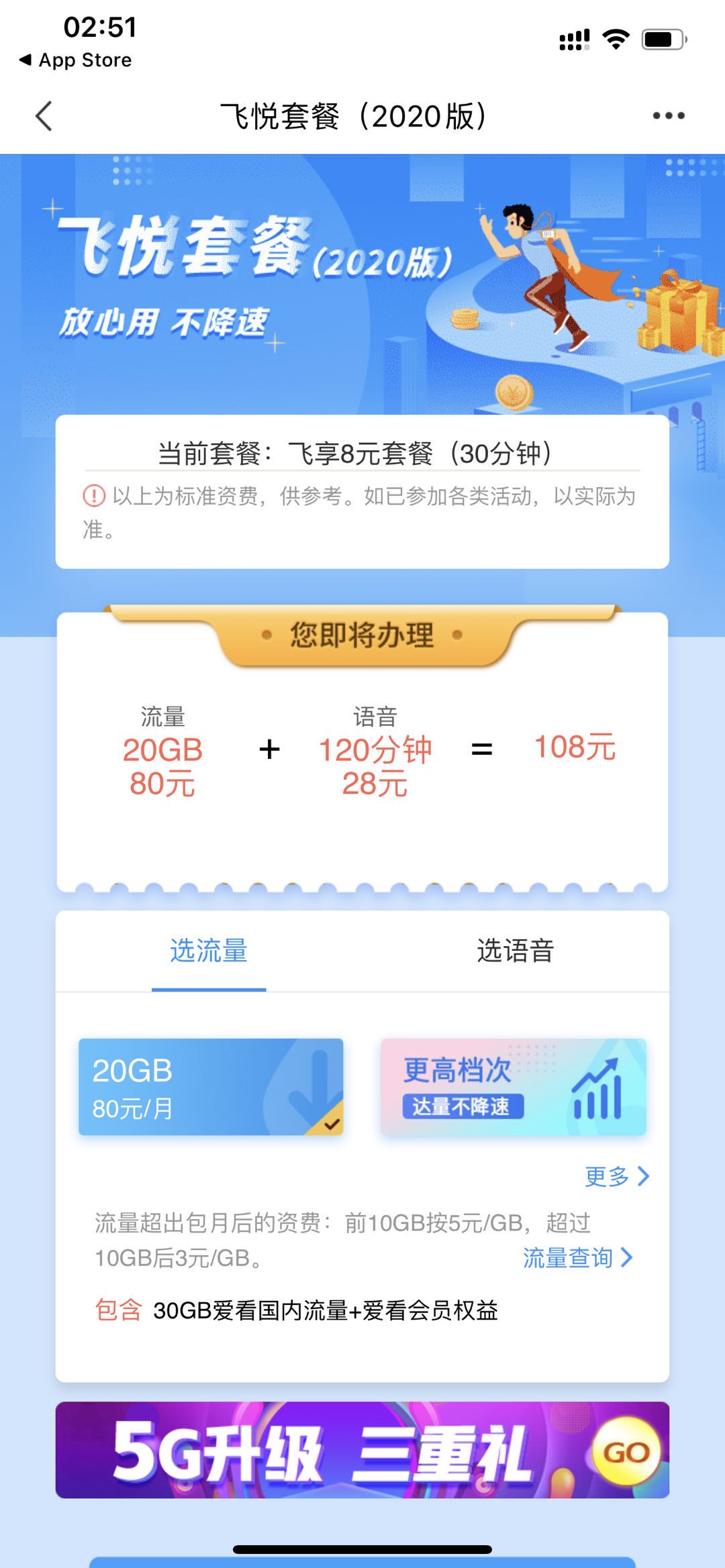Open the 流量查询 link
This screenshot has height=1568, width=725.
[577, 1257]
